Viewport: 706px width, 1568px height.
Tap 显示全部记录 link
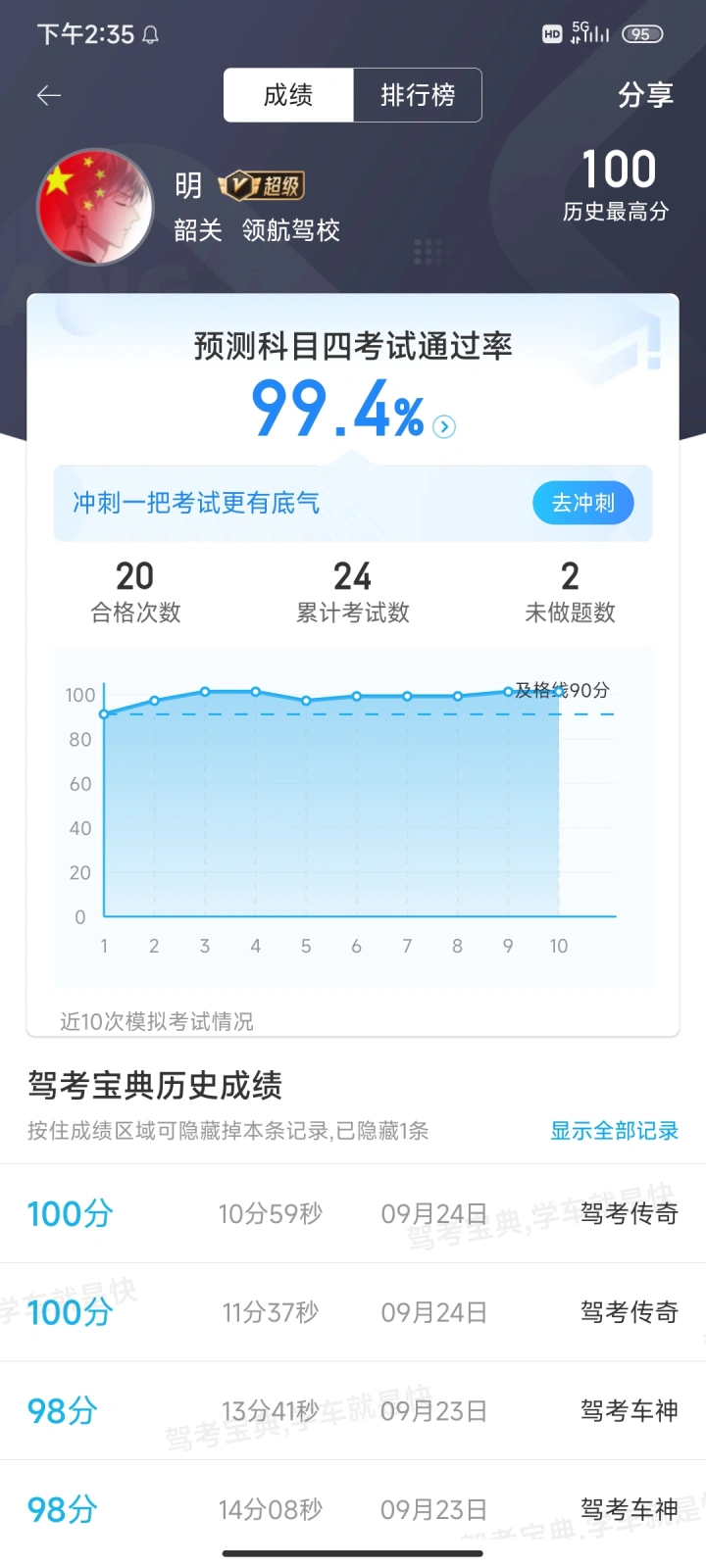point(614,1131)
